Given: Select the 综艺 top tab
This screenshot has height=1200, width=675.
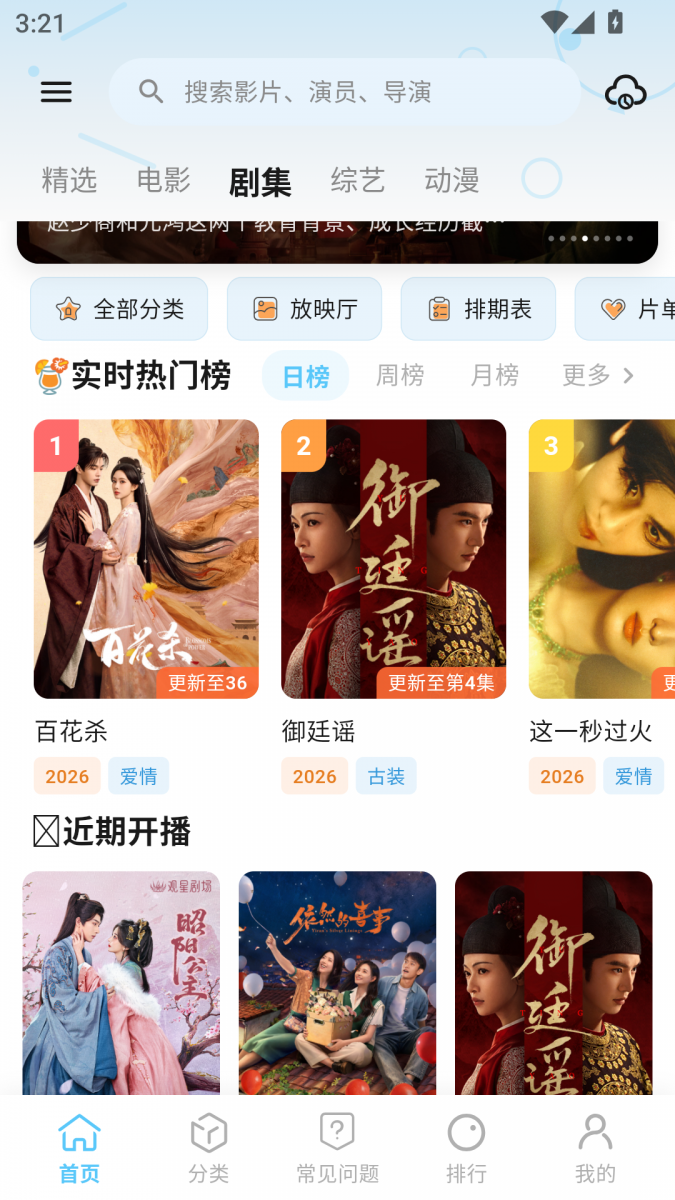Looking at the screenshot, I should point(358,180).
